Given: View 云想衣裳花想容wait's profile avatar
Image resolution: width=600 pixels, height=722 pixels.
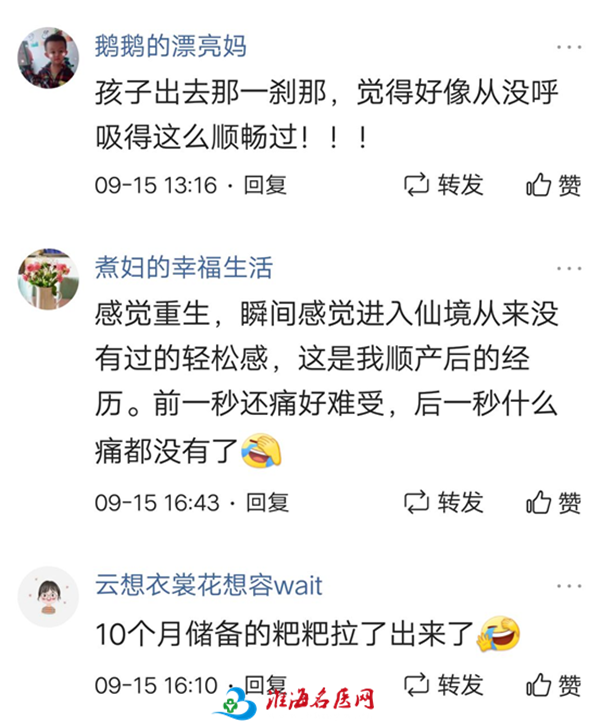Looking at the screenshot, I should point(48,597).
